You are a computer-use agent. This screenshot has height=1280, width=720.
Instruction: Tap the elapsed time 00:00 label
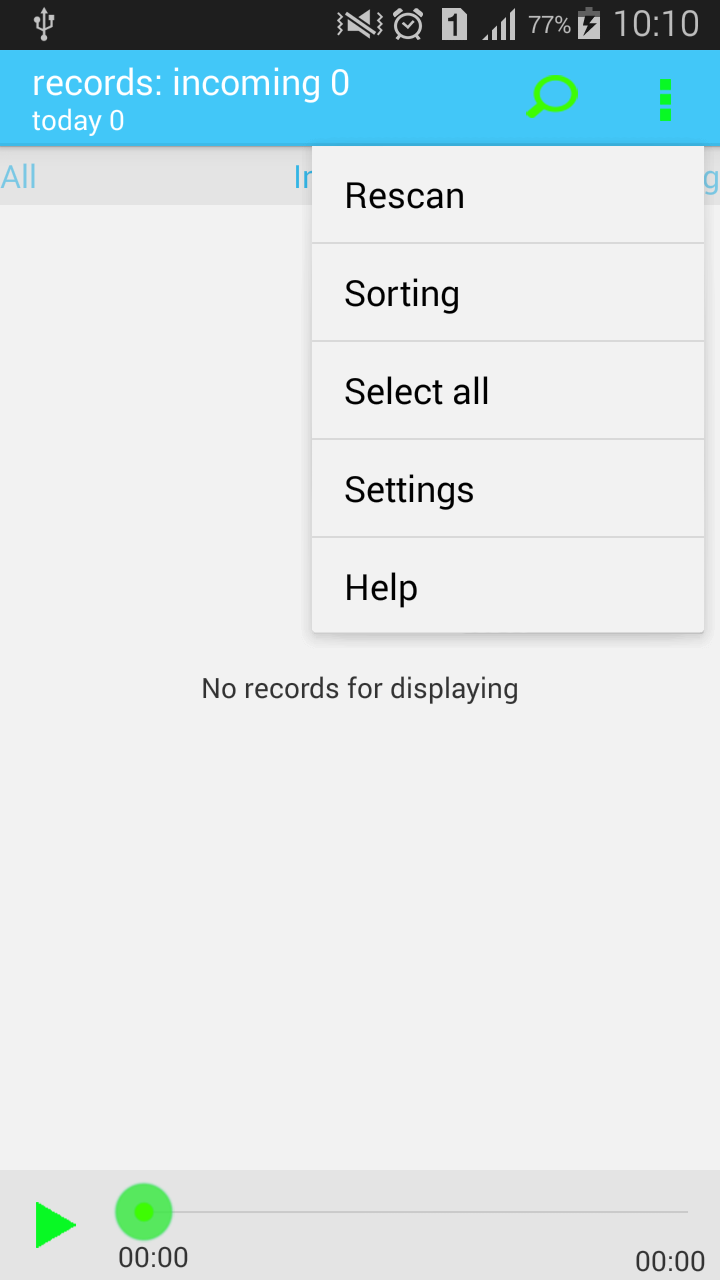pos(152,1257)
